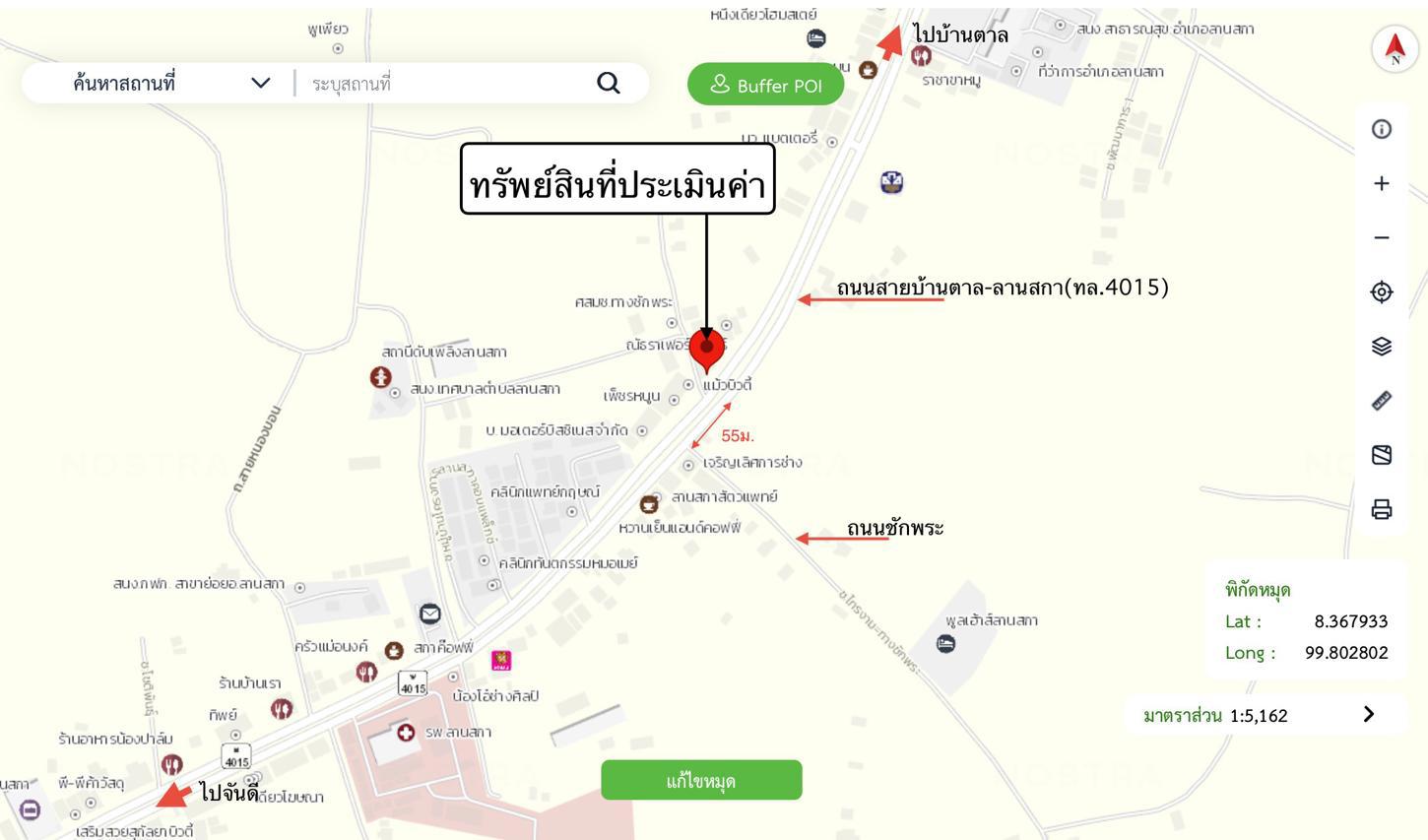Select the ruler measurement tool

click(x=1382, y=401)
